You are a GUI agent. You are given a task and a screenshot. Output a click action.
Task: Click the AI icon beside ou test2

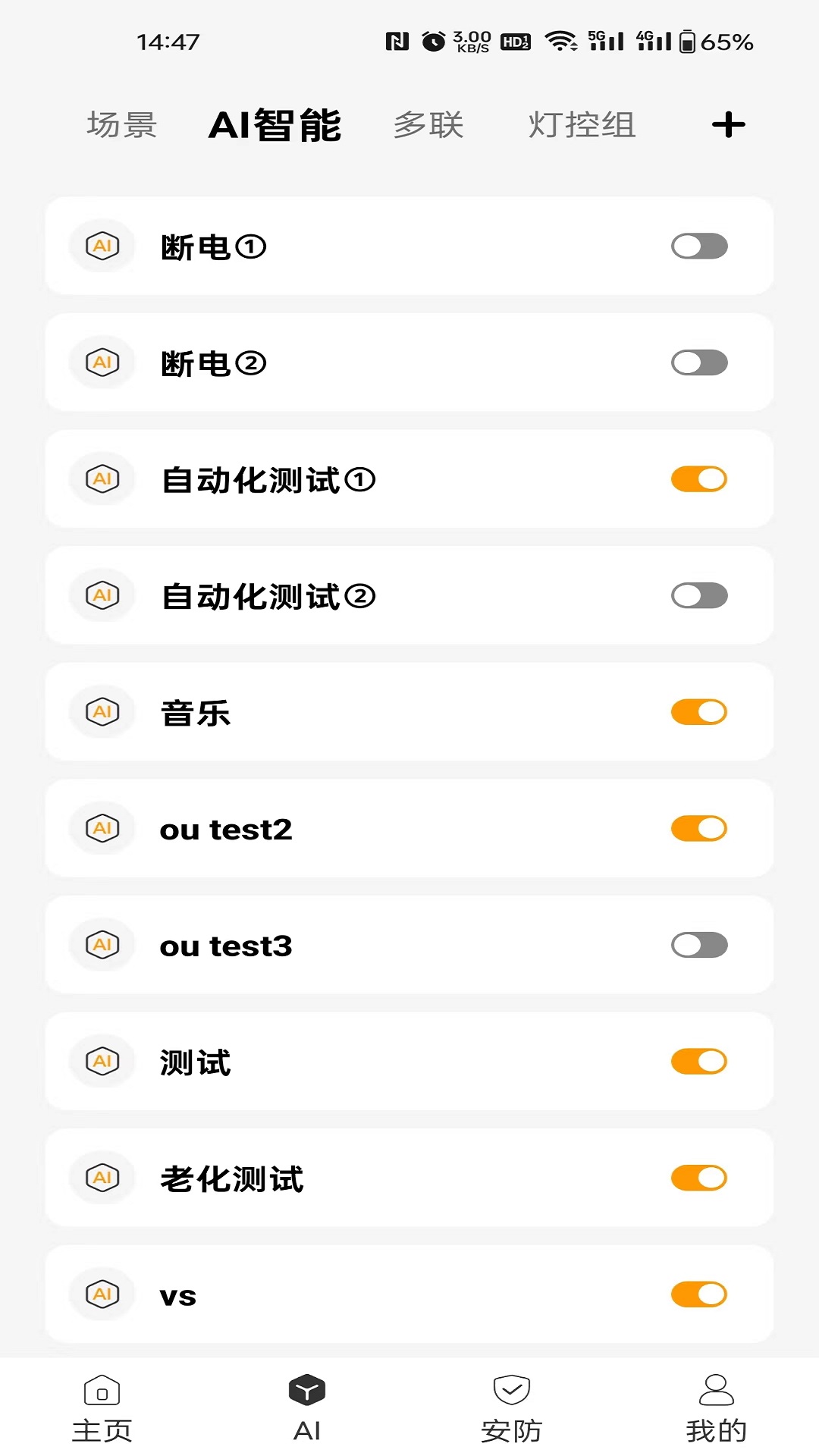(x=102, y=829)
